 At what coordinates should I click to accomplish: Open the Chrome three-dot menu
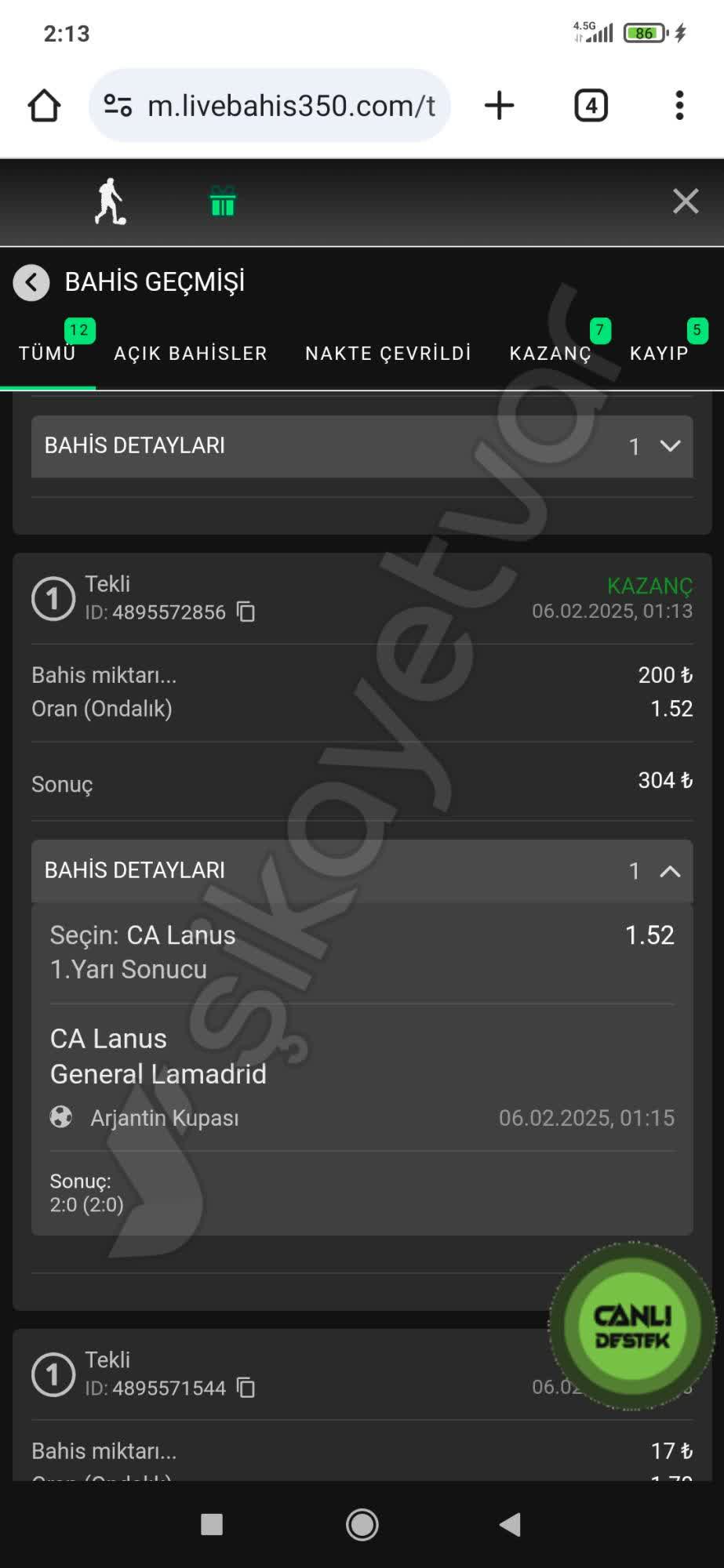681,106
